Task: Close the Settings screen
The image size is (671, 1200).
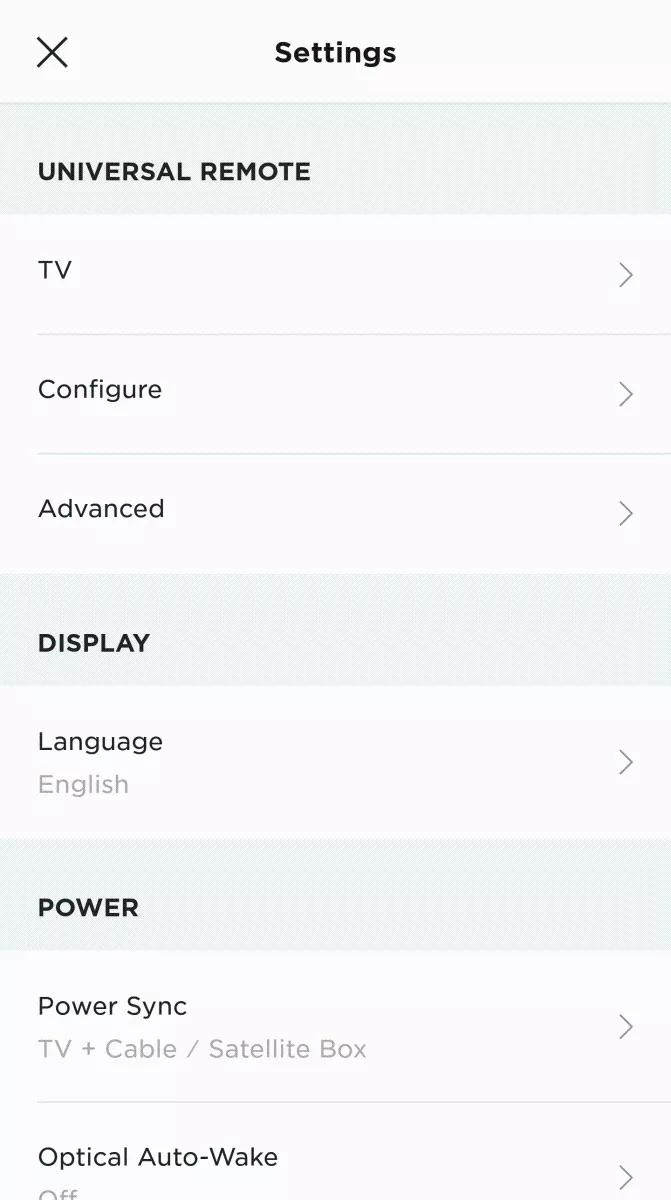Action: [x=52, y=52]
